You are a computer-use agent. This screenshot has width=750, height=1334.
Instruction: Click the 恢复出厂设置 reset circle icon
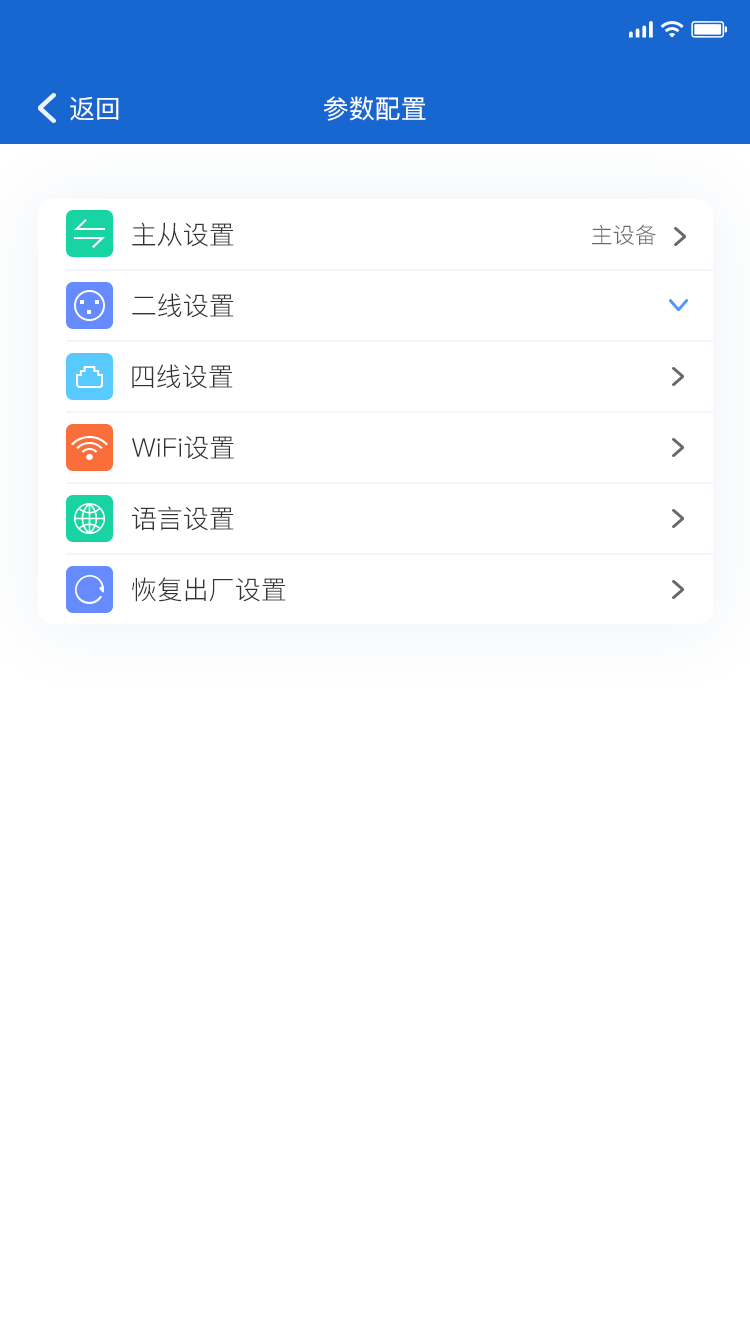pyautogui.click(x=89, y=589)
